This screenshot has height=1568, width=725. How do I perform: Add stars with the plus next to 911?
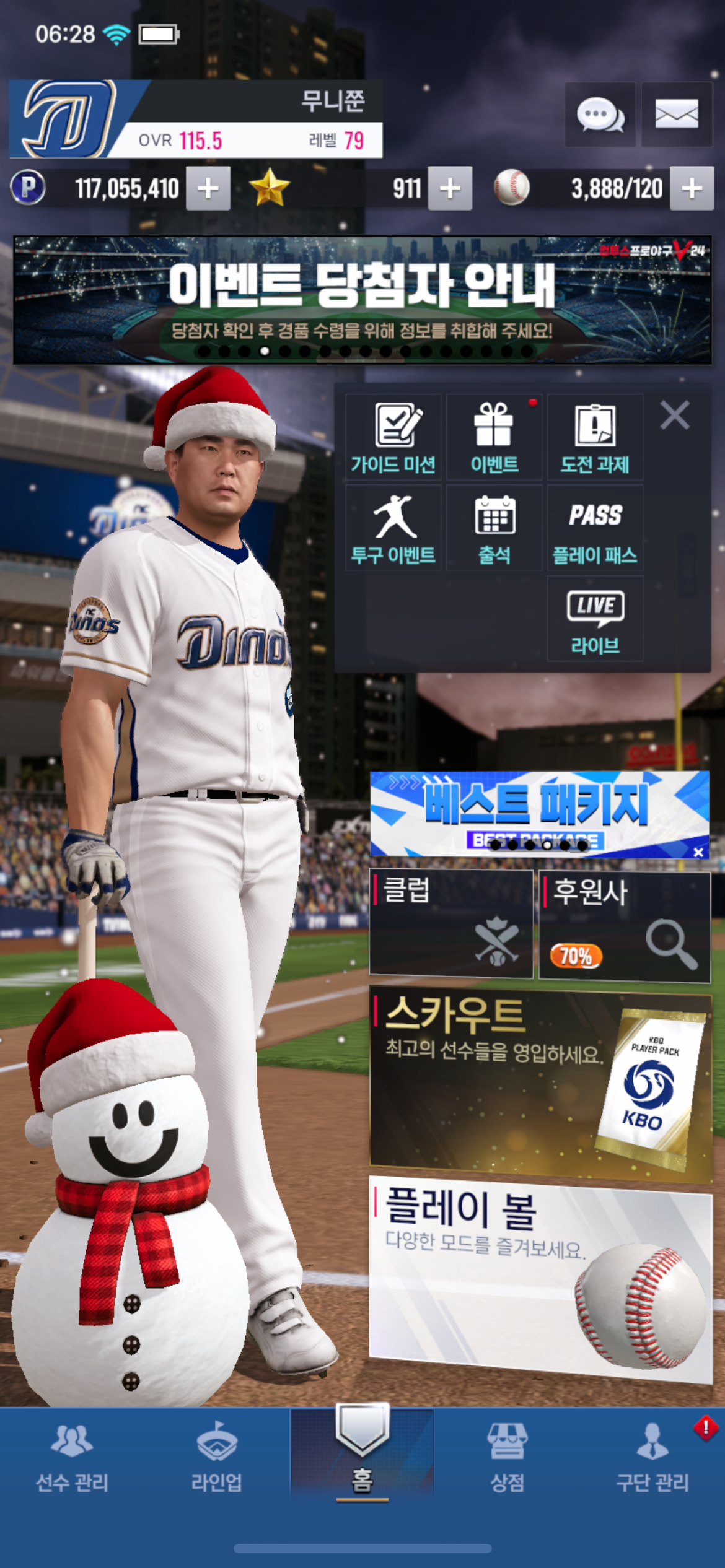[x=450, y=188]
